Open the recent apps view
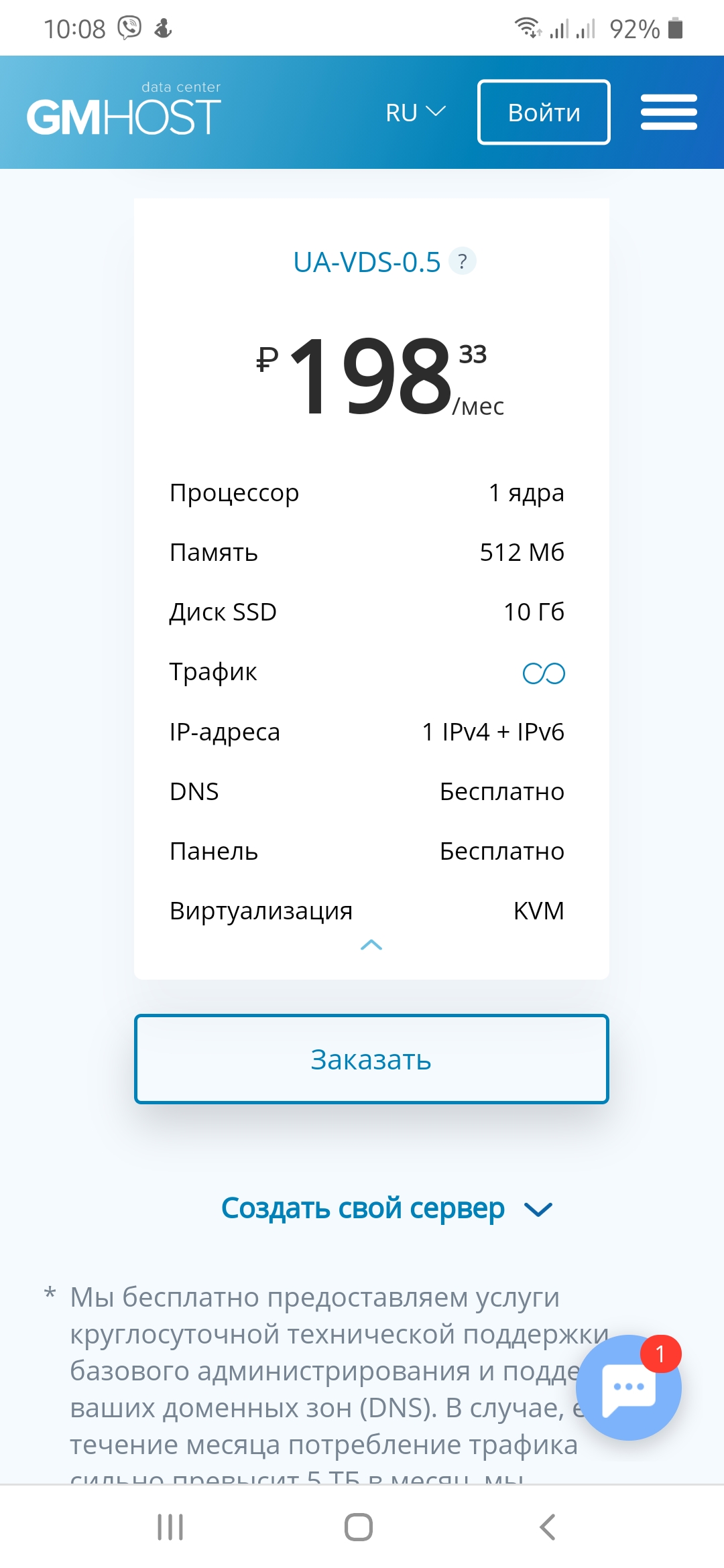The height and width of the screenshot is (1568, 724). pos(170,1527)
